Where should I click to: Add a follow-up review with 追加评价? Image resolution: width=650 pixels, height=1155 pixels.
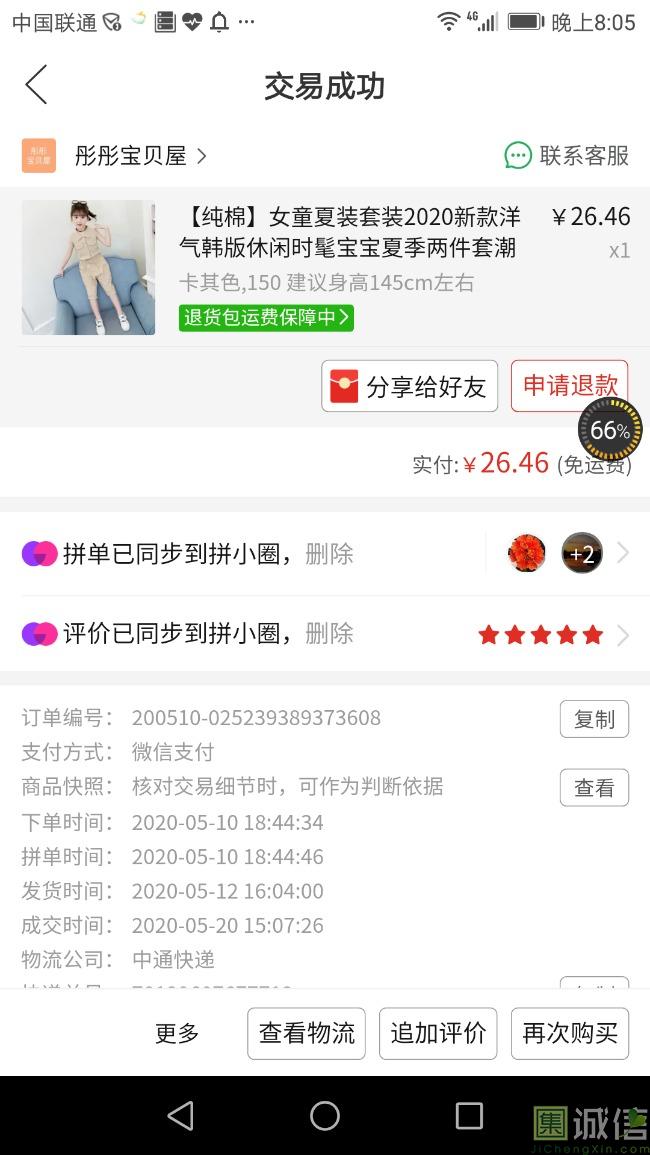438,1033
